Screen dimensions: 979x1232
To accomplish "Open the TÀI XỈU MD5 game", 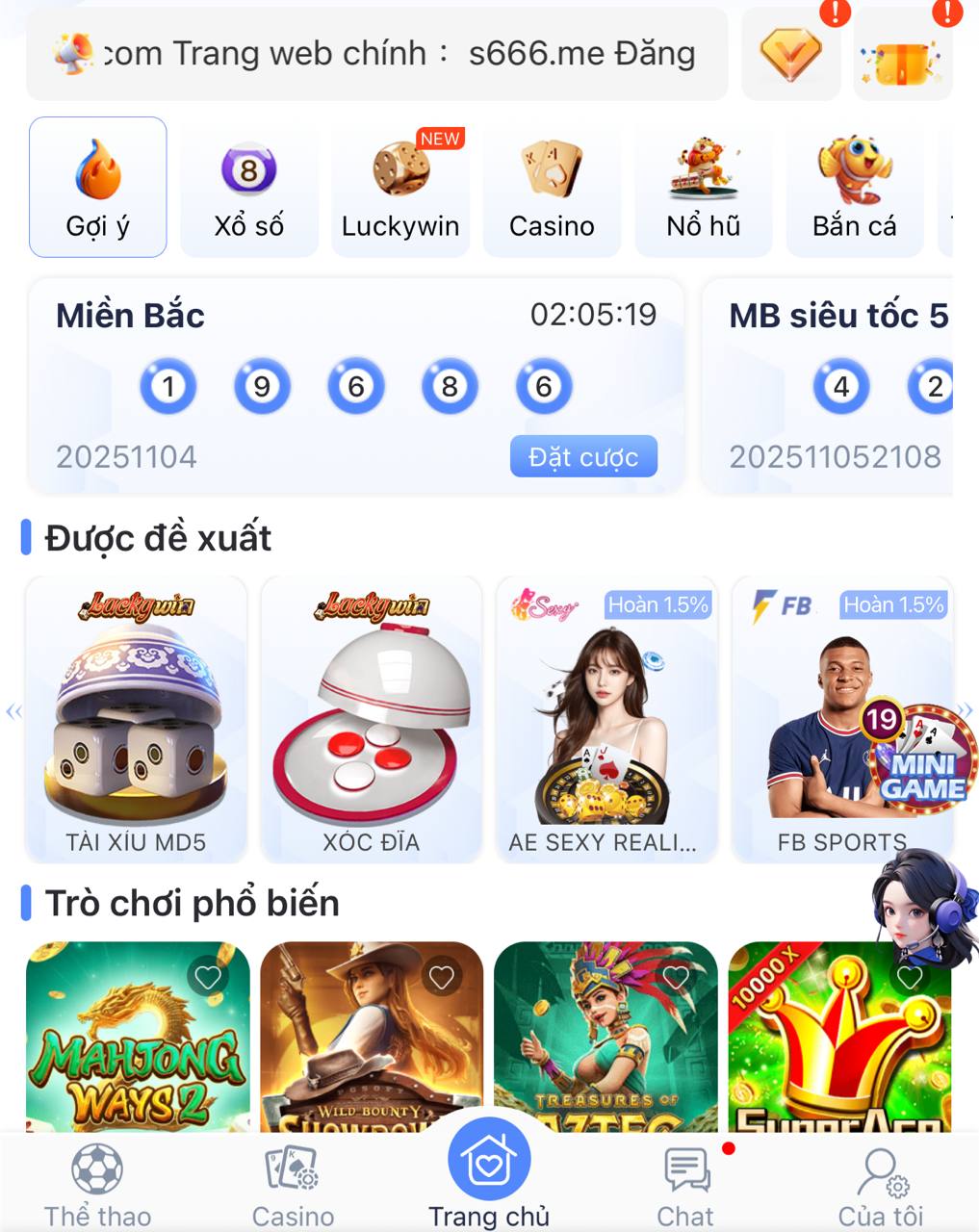I will [136, 718].
